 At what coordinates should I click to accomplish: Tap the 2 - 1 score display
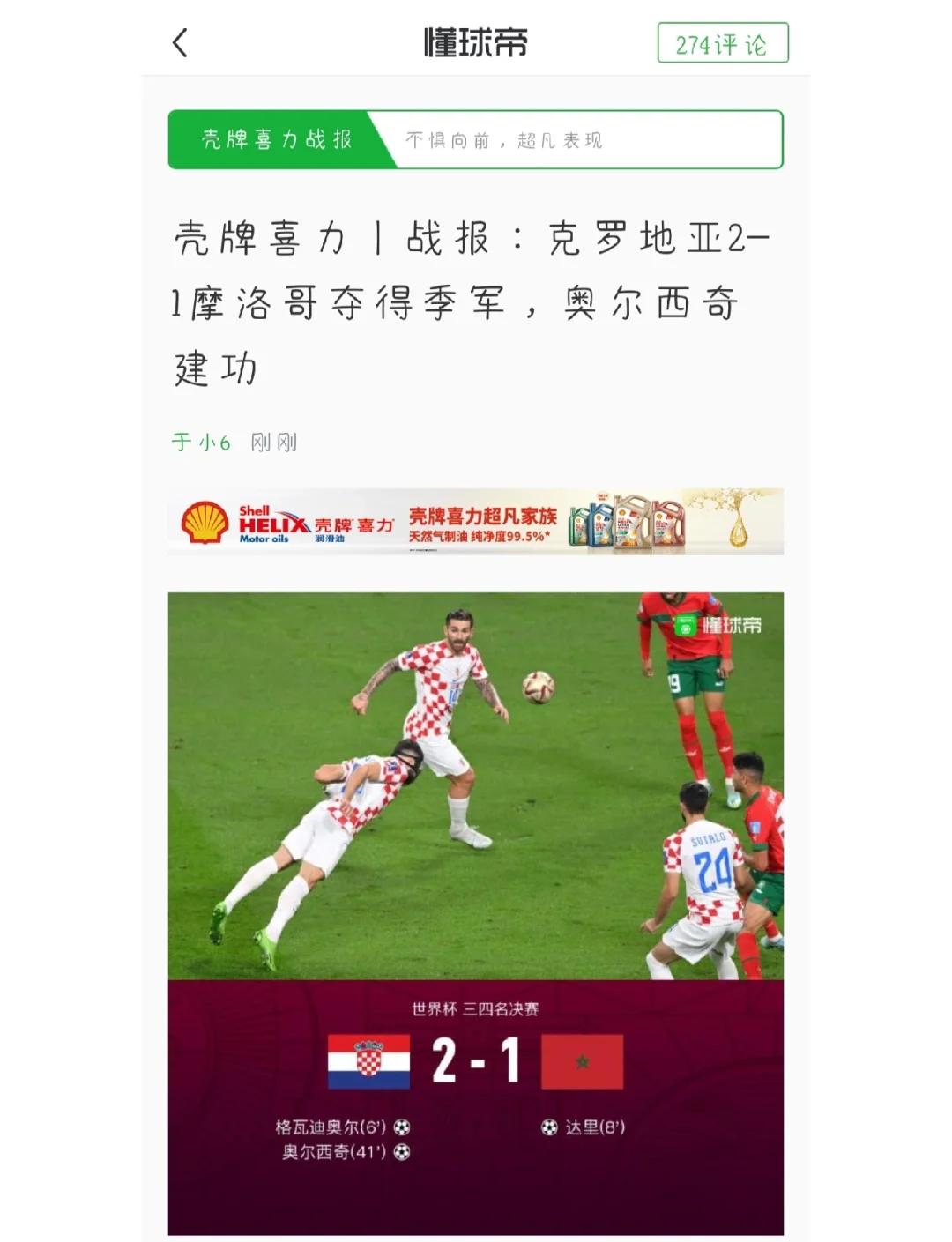476,1060
